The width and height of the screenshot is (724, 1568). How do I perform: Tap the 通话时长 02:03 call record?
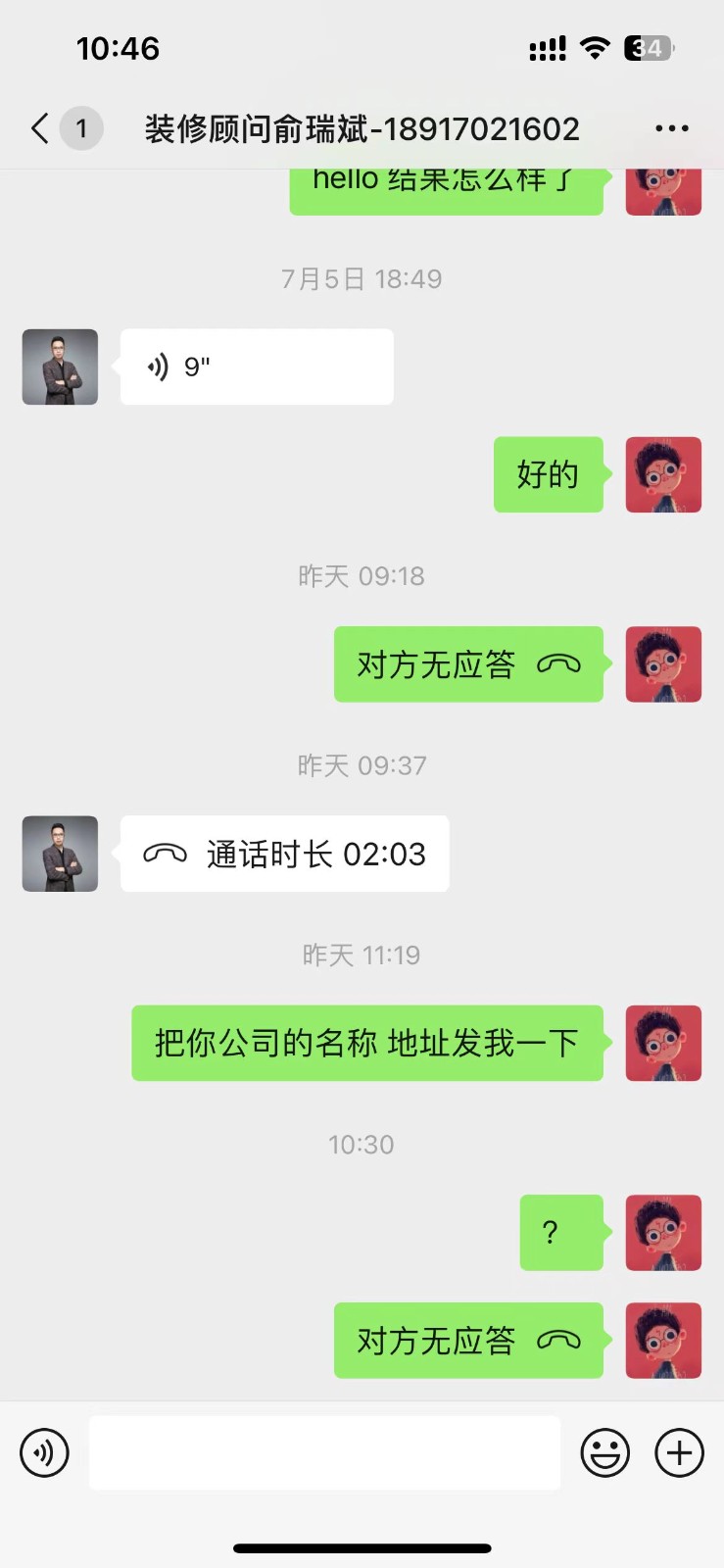[x=284, y=854]
